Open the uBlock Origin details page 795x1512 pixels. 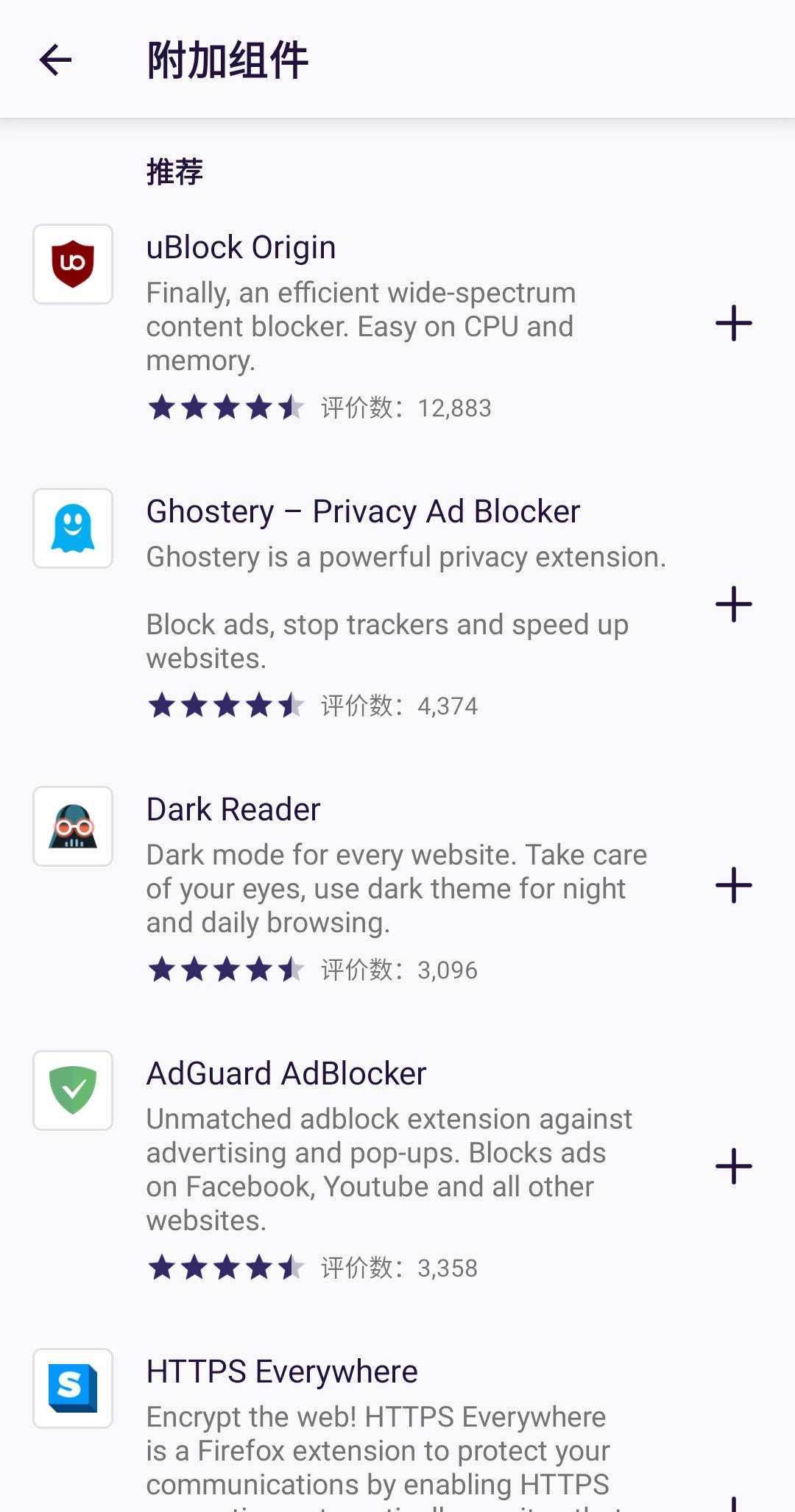point(241,246)
